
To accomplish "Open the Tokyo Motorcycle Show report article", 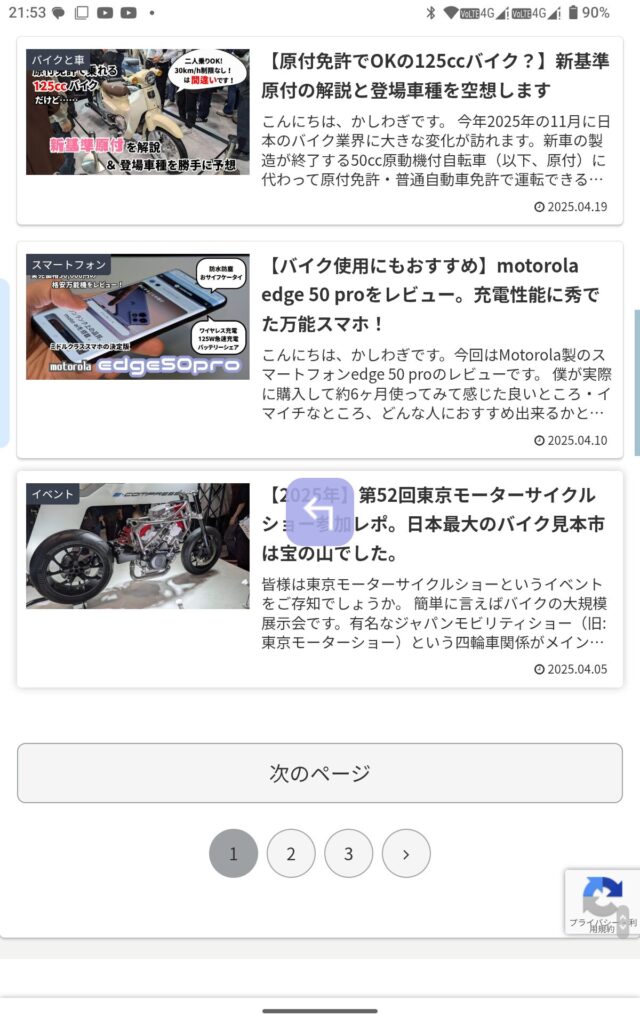I will (319, 579).
